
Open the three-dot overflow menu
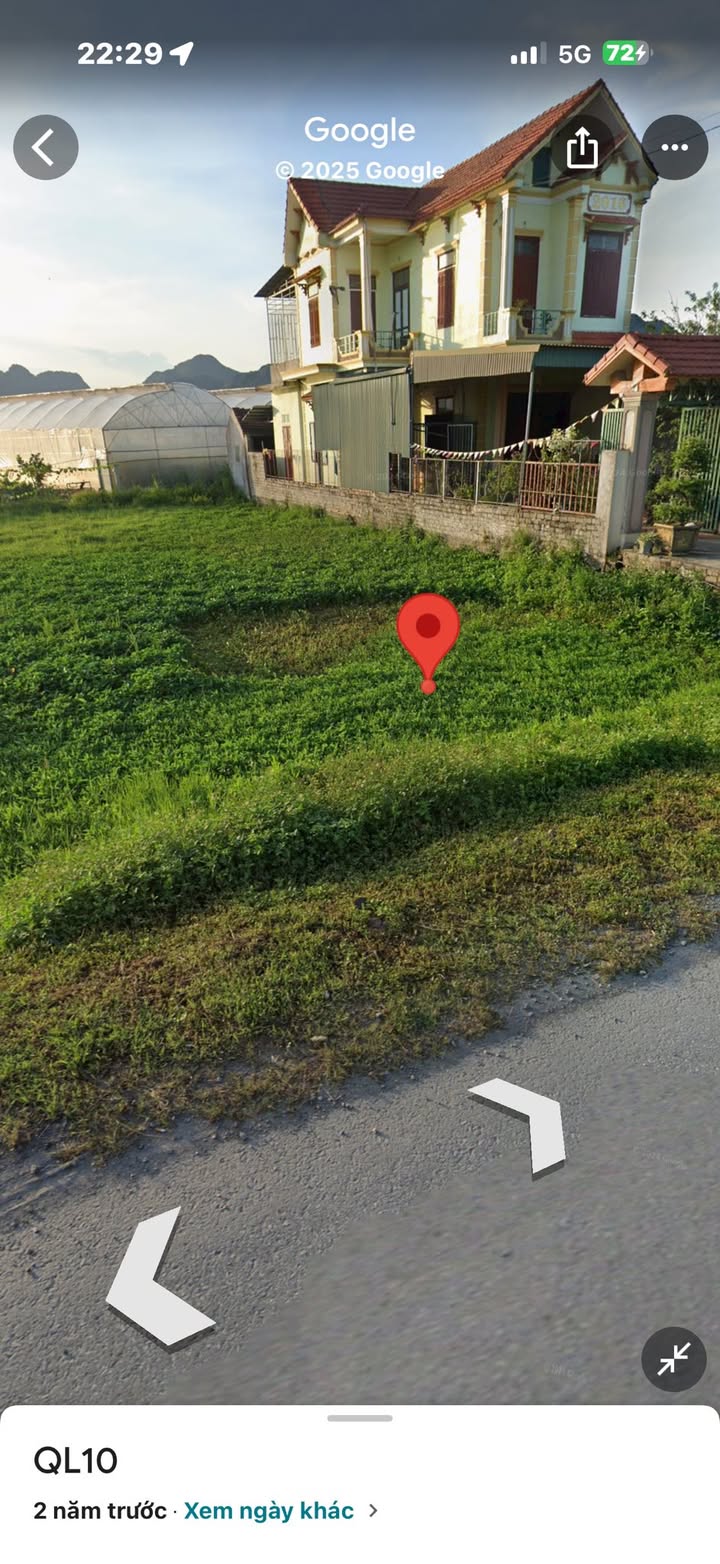pyautogui.click(x=674, y=148)
